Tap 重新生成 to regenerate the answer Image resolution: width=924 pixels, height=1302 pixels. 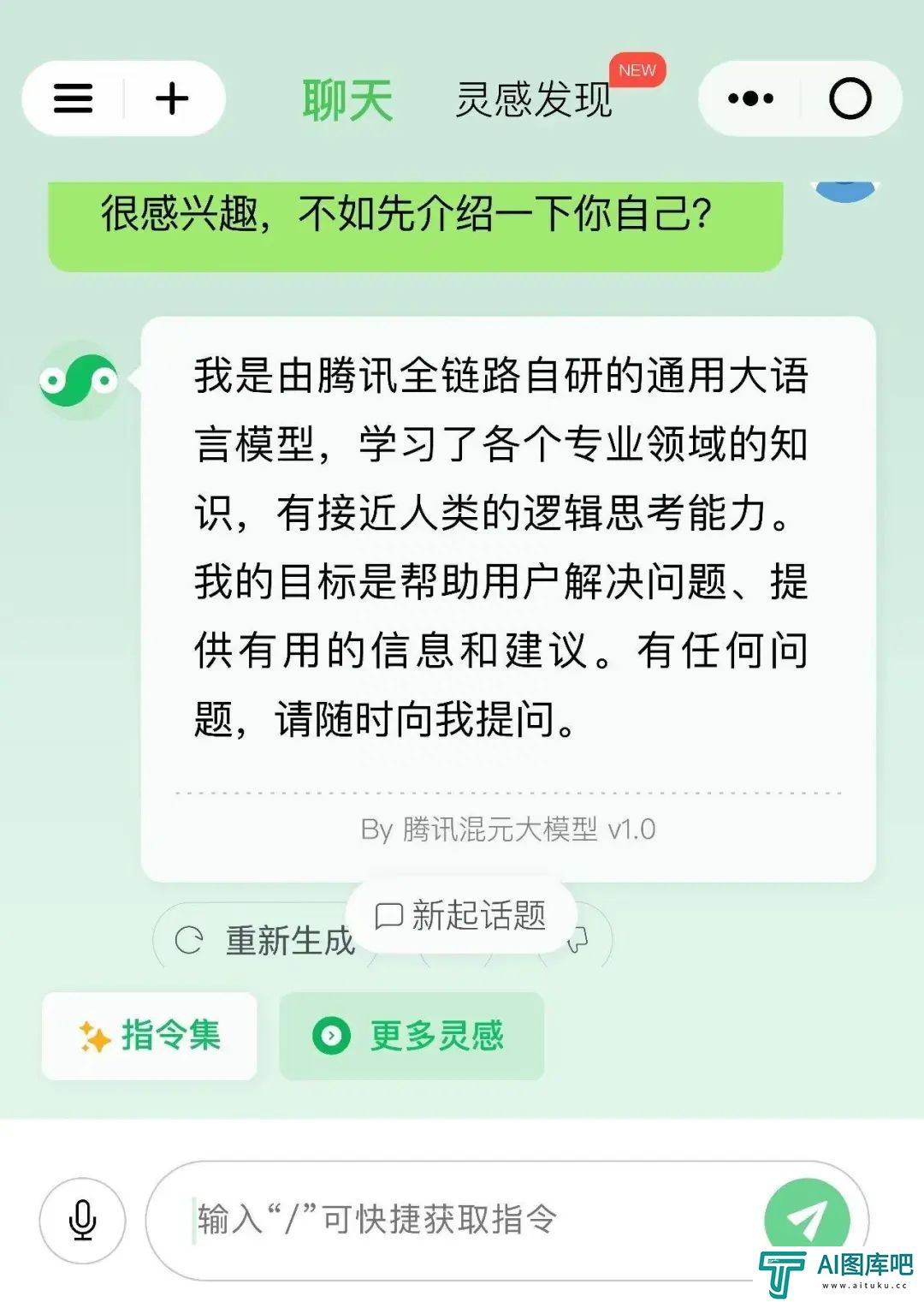pos(265,941)
